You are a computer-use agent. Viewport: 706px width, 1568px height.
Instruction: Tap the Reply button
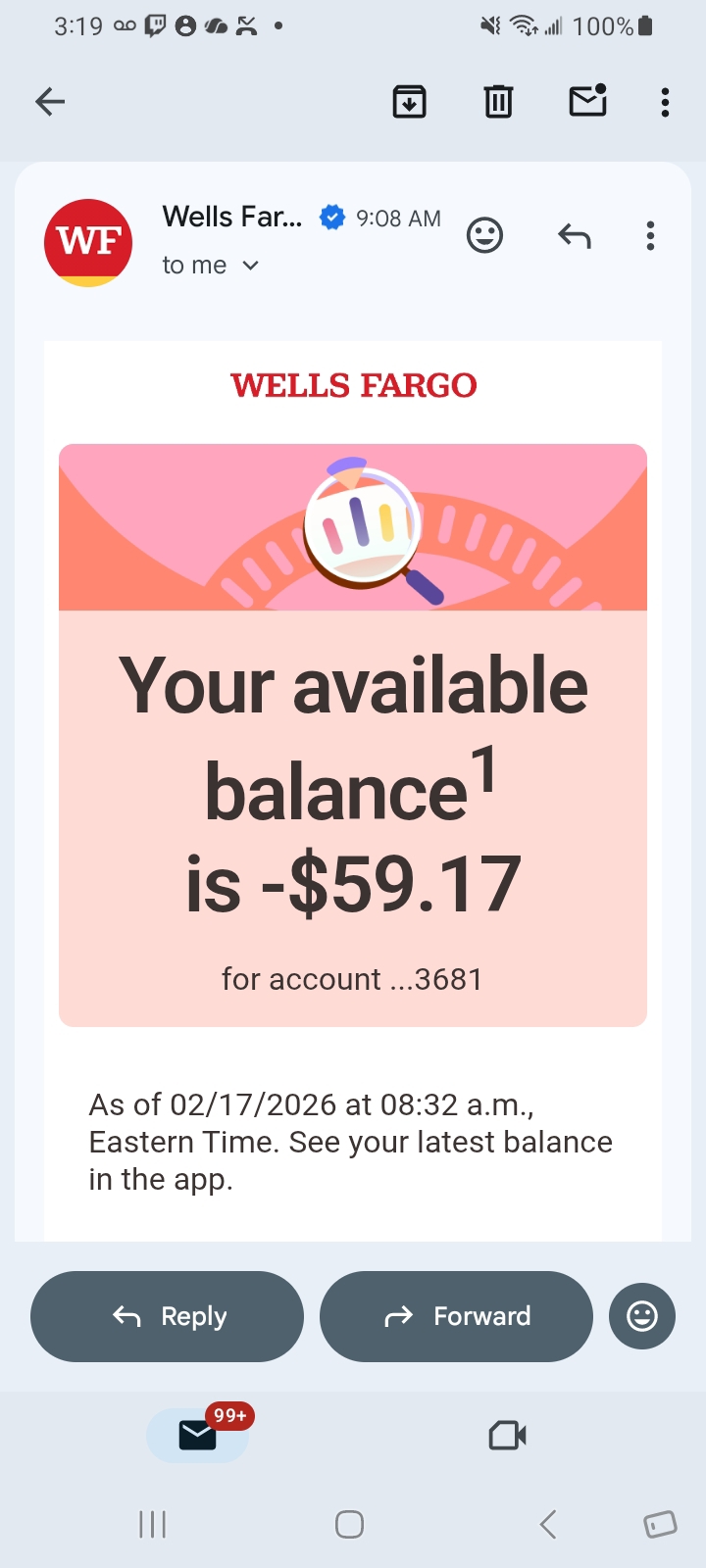pyautogui.click(x=168, y=1316)
